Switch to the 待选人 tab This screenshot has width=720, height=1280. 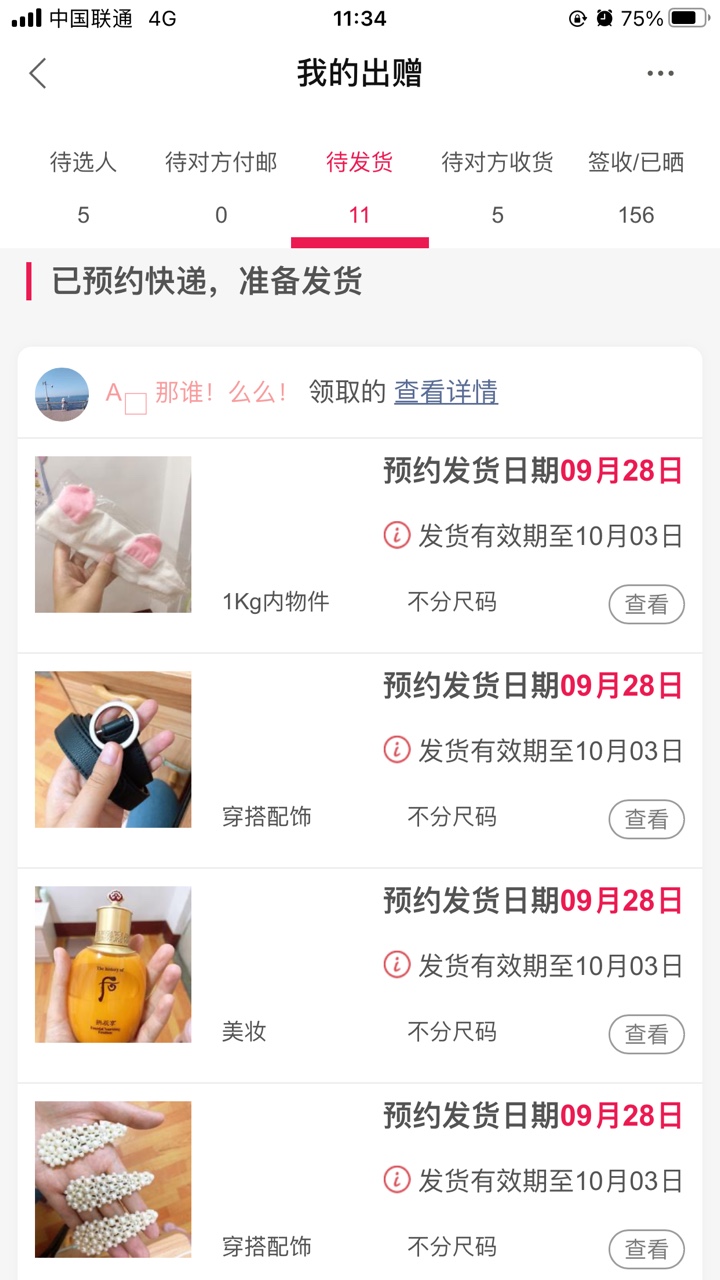pos(83,187)
